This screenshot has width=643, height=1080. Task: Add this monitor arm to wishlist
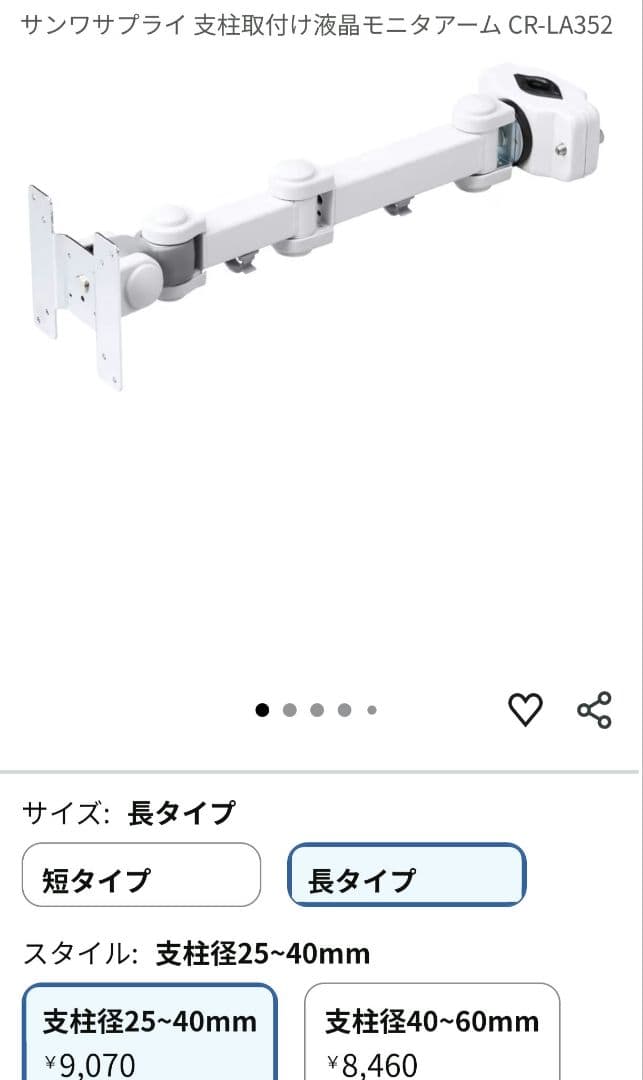point(525,709)
